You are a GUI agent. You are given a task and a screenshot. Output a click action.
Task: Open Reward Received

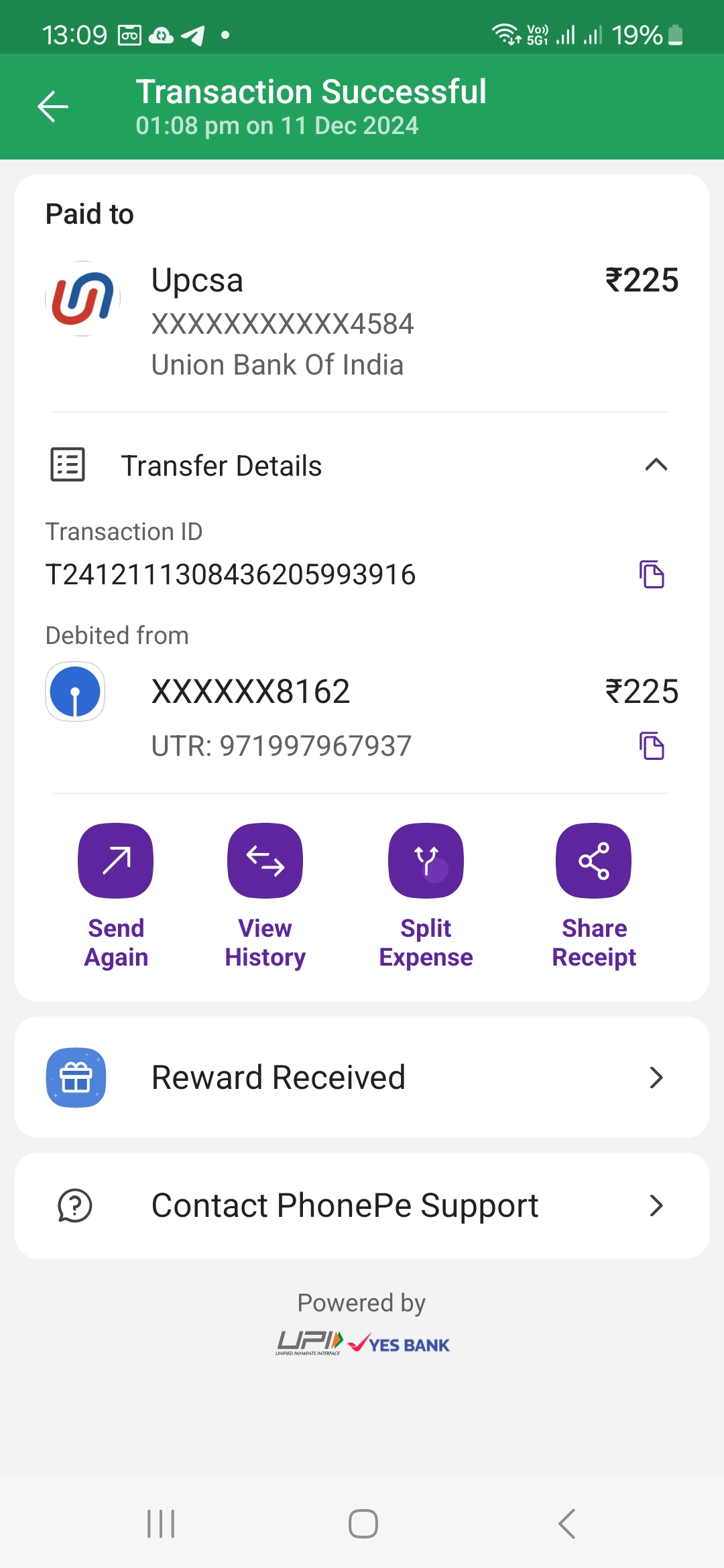pos(362,1077)
